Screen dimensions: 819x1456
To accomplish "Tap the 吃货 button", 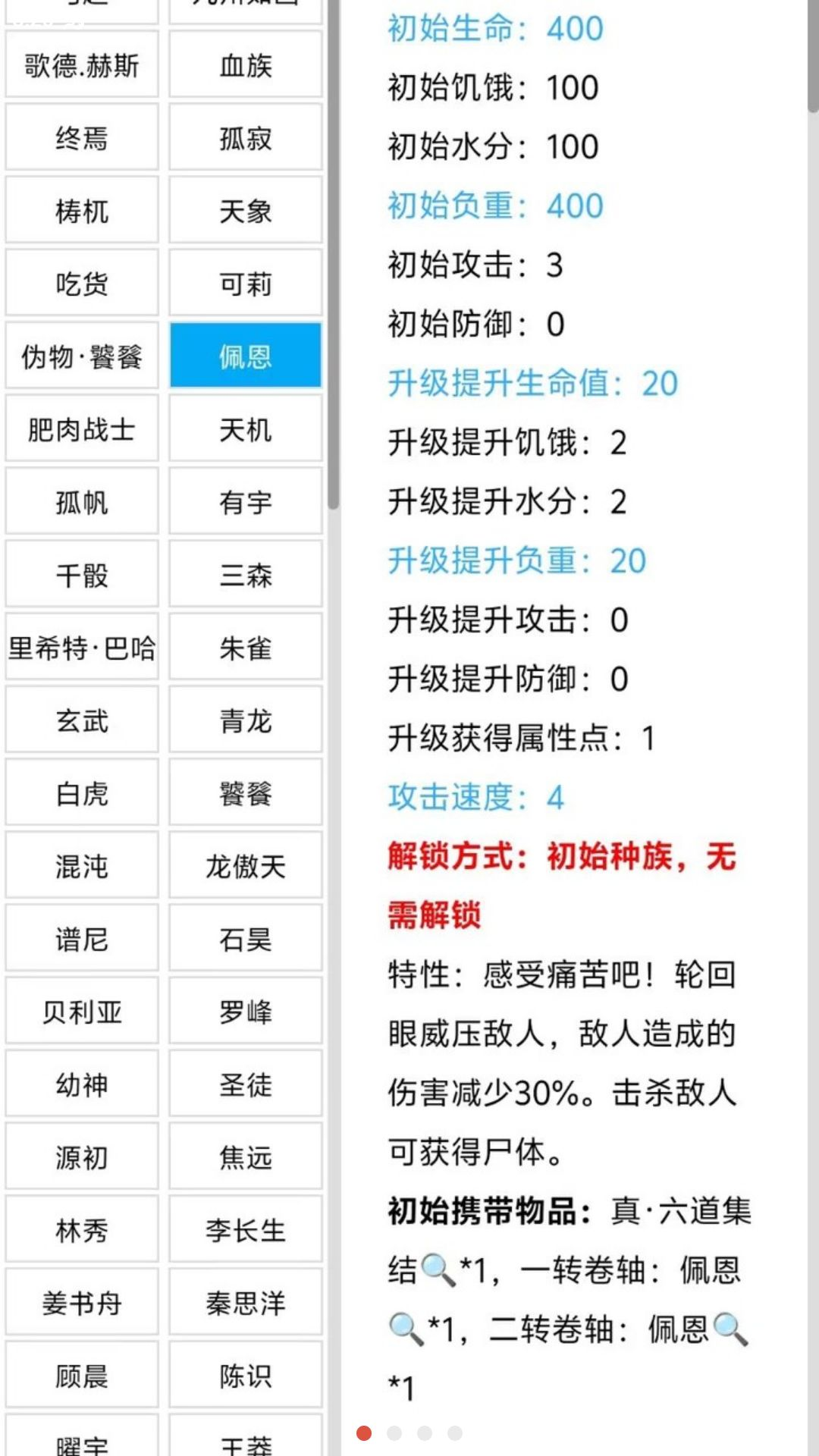I will pos(82,284).
